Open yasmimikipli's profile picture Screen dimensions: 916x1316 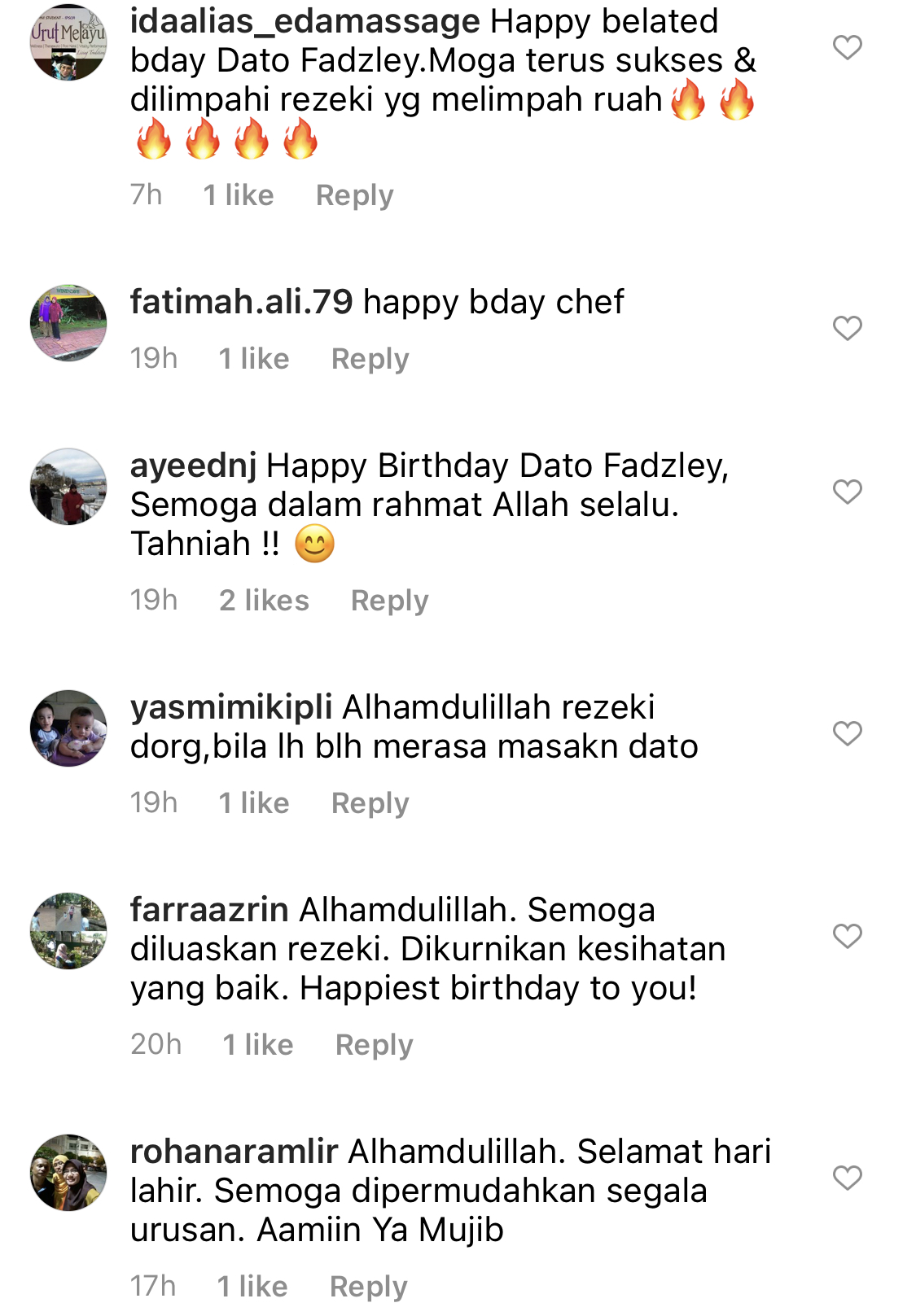coord(68,728)
